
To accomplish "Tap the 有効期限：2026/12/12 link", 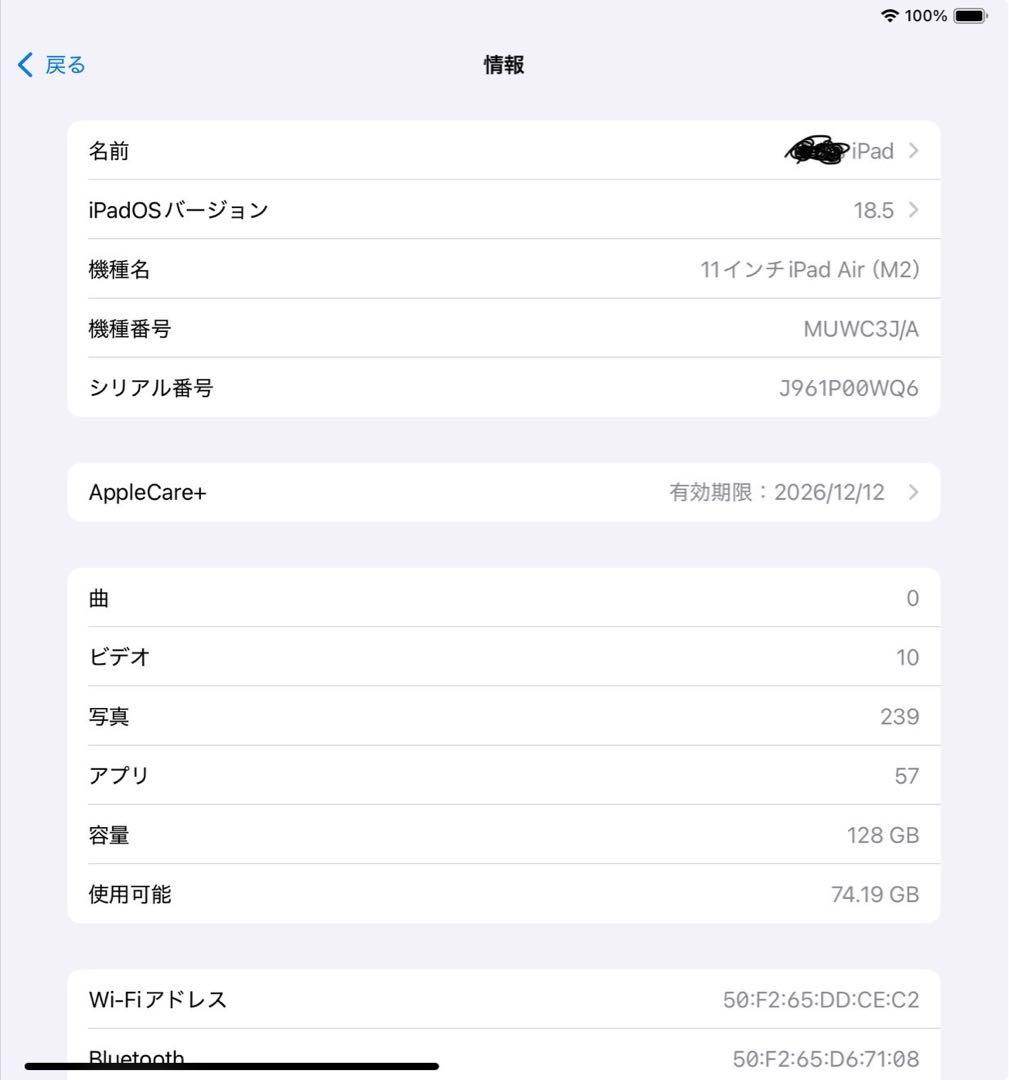I will point(778,492).
